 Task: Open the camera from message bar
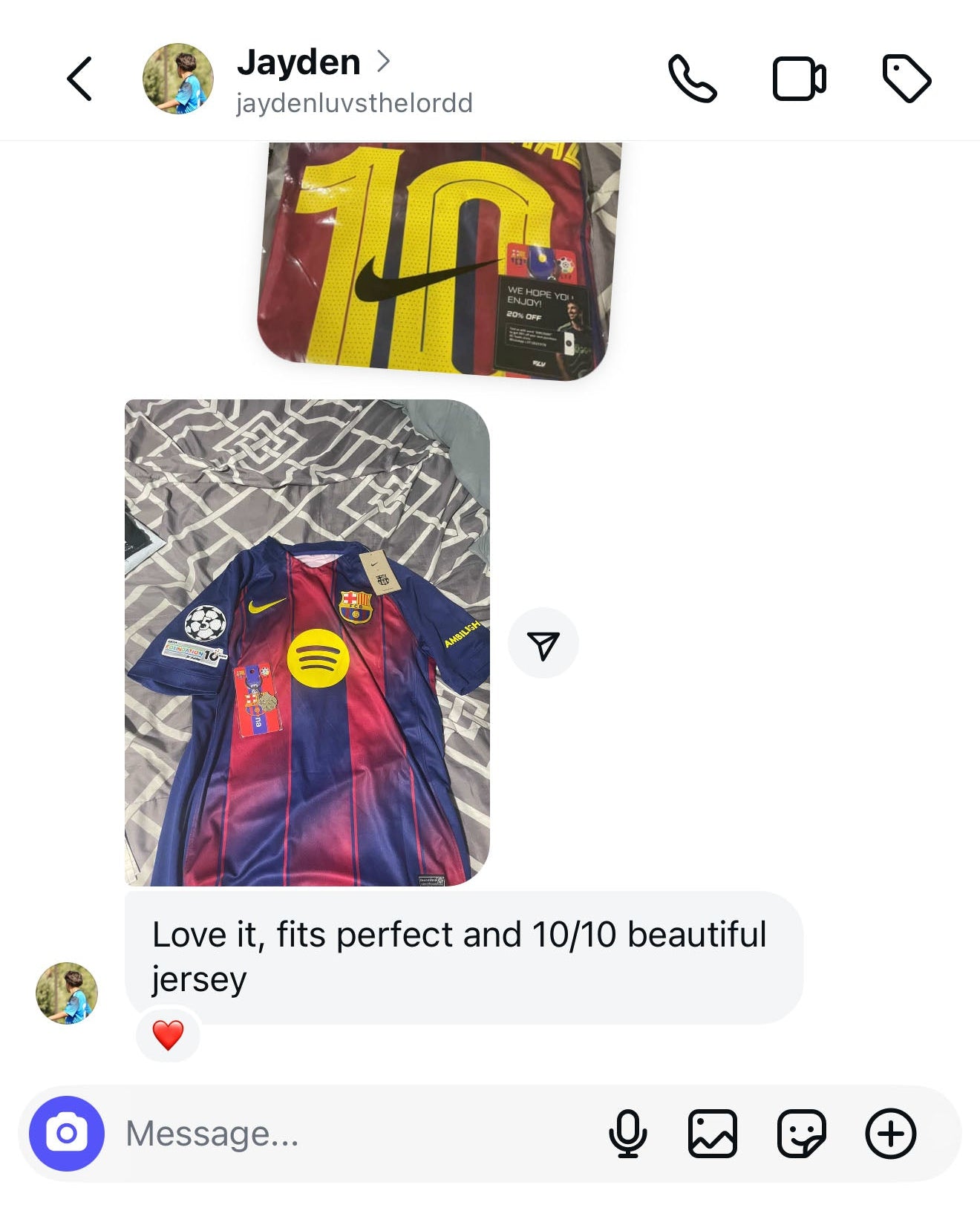click(x=67, y=1134)
